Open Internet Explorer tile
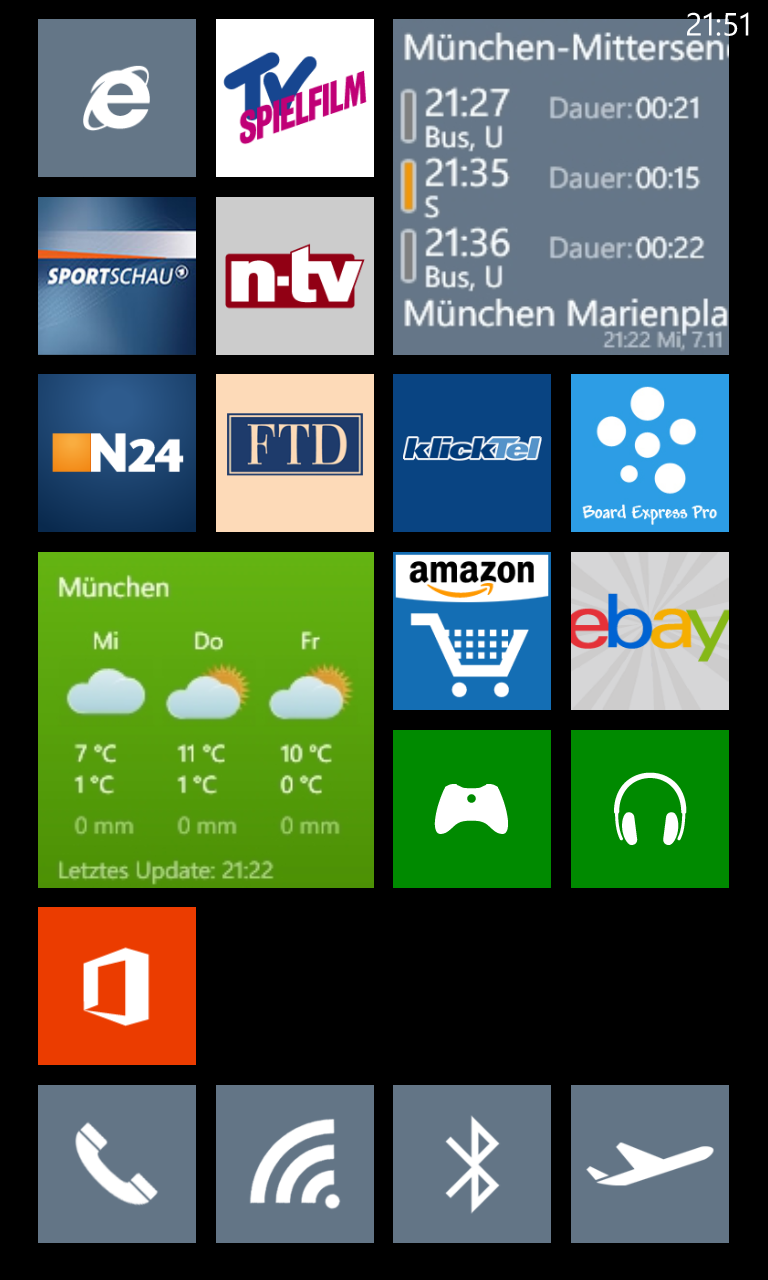The width and height of the screenshot is (768, 1280). 117,98
